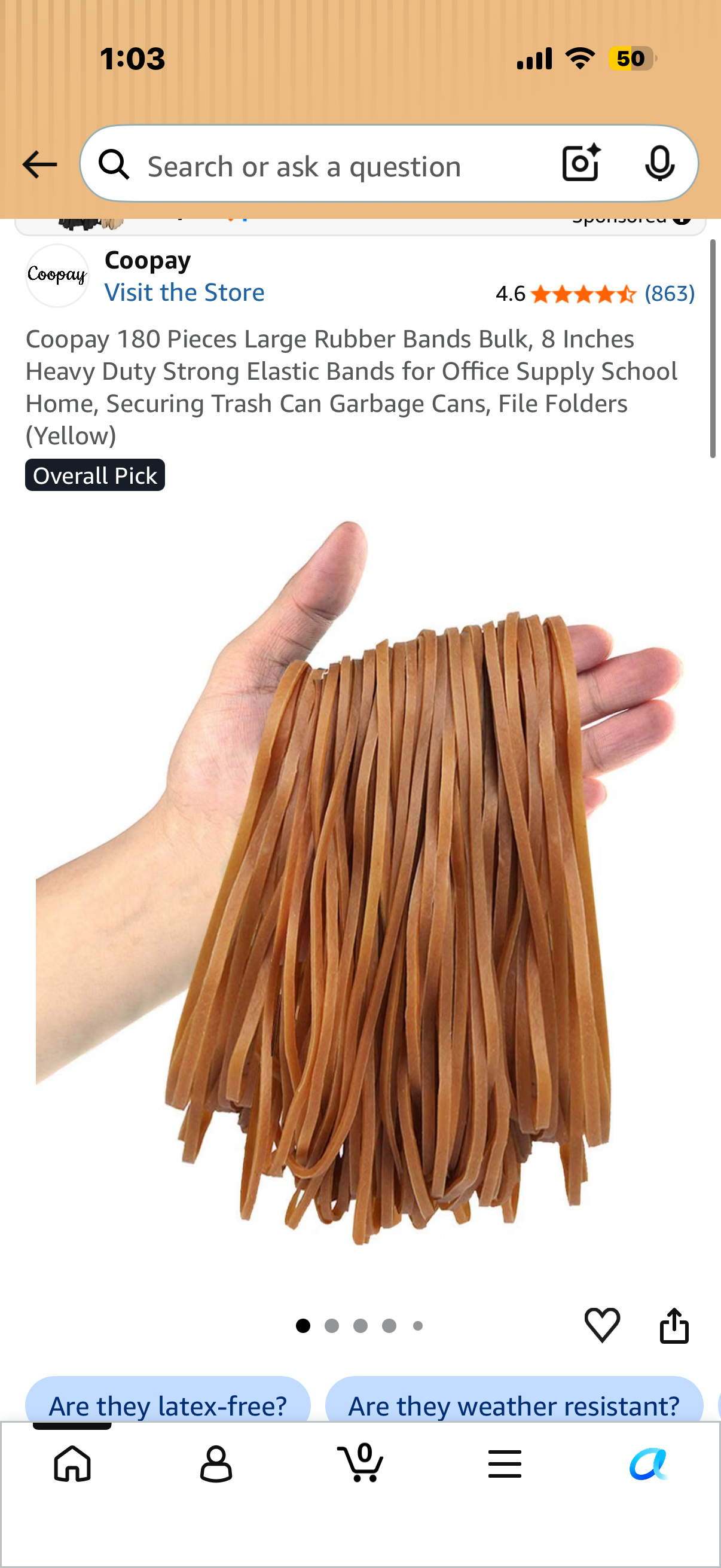Viewport: 721px width, 1568px height.
Task: Open the shopping cart
Action: click(360, 1463)
